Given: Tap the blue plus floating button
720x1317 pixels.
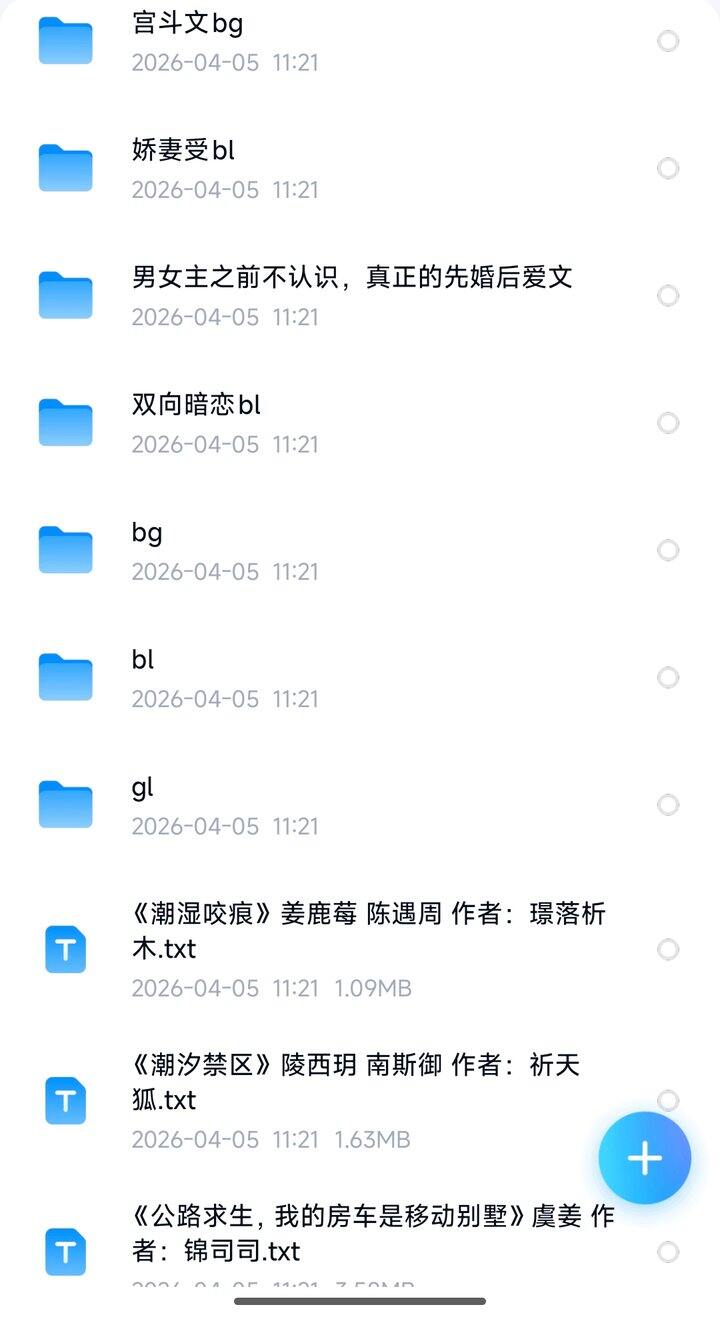Looking at the screenshot, I should point(645,1157).
